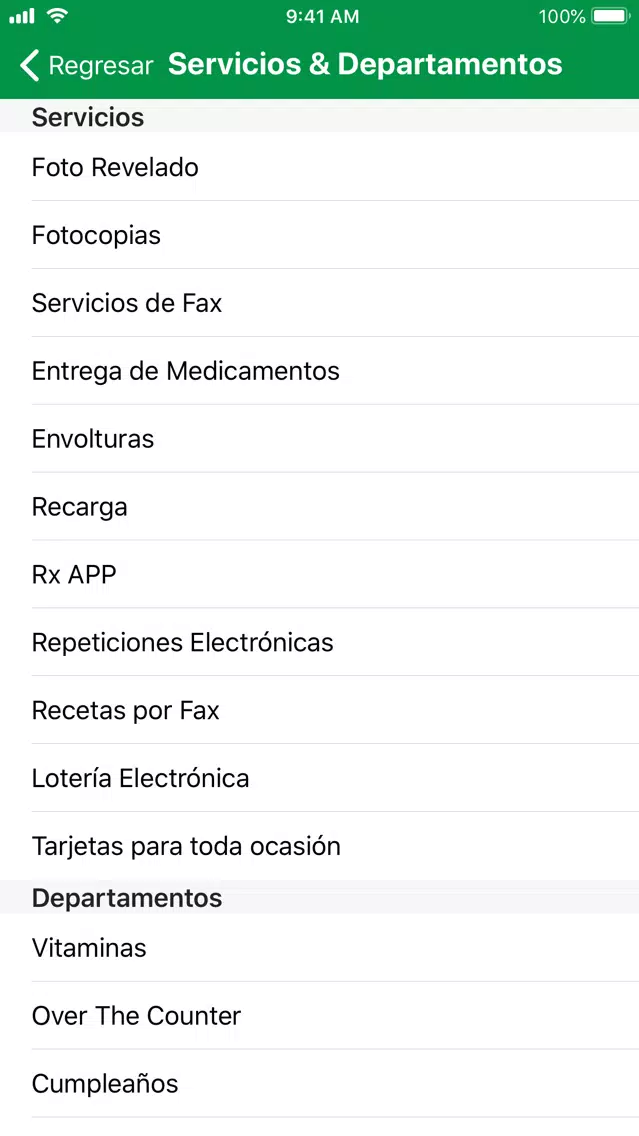Select Fotocopias from the services list
Image resolution: width=639 pixels, height=1136 pixels.
[320, 235]
